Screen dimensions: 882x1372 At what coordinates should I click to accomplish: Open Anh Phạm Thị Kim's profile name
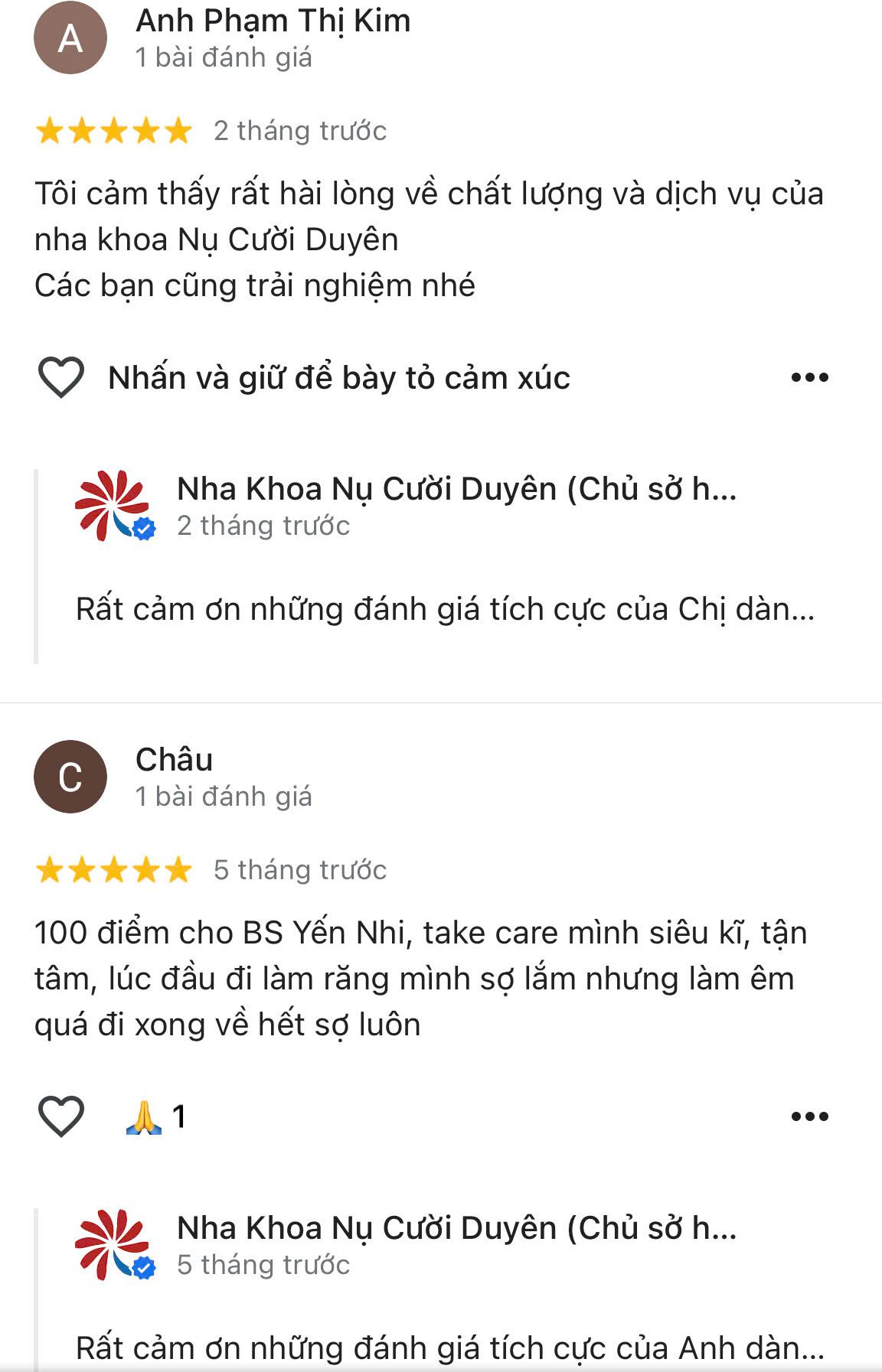pyautogui.click(x=273, y=21)
